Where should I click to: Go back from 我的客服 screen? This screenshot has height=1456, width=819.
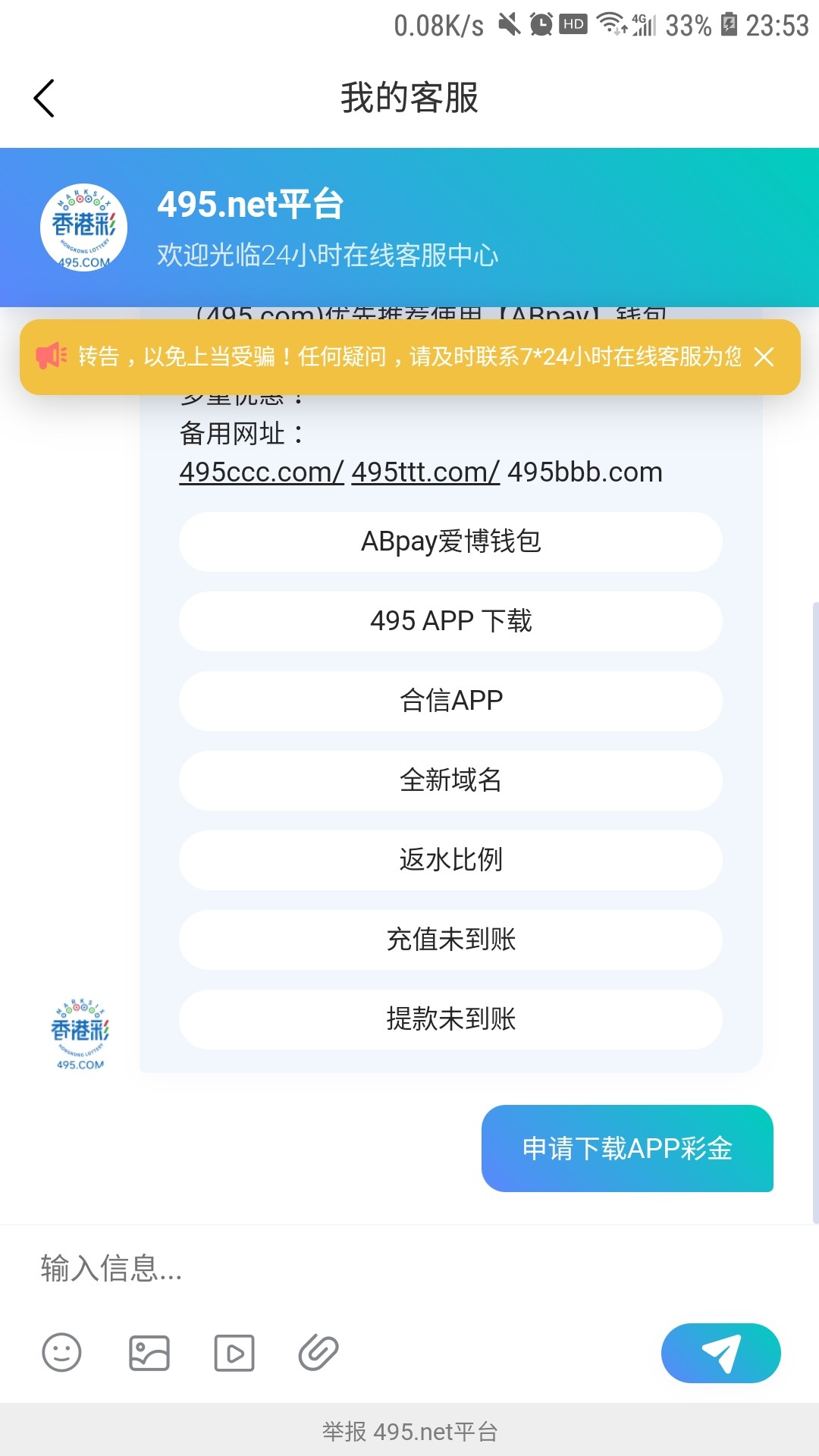(44, 99)
